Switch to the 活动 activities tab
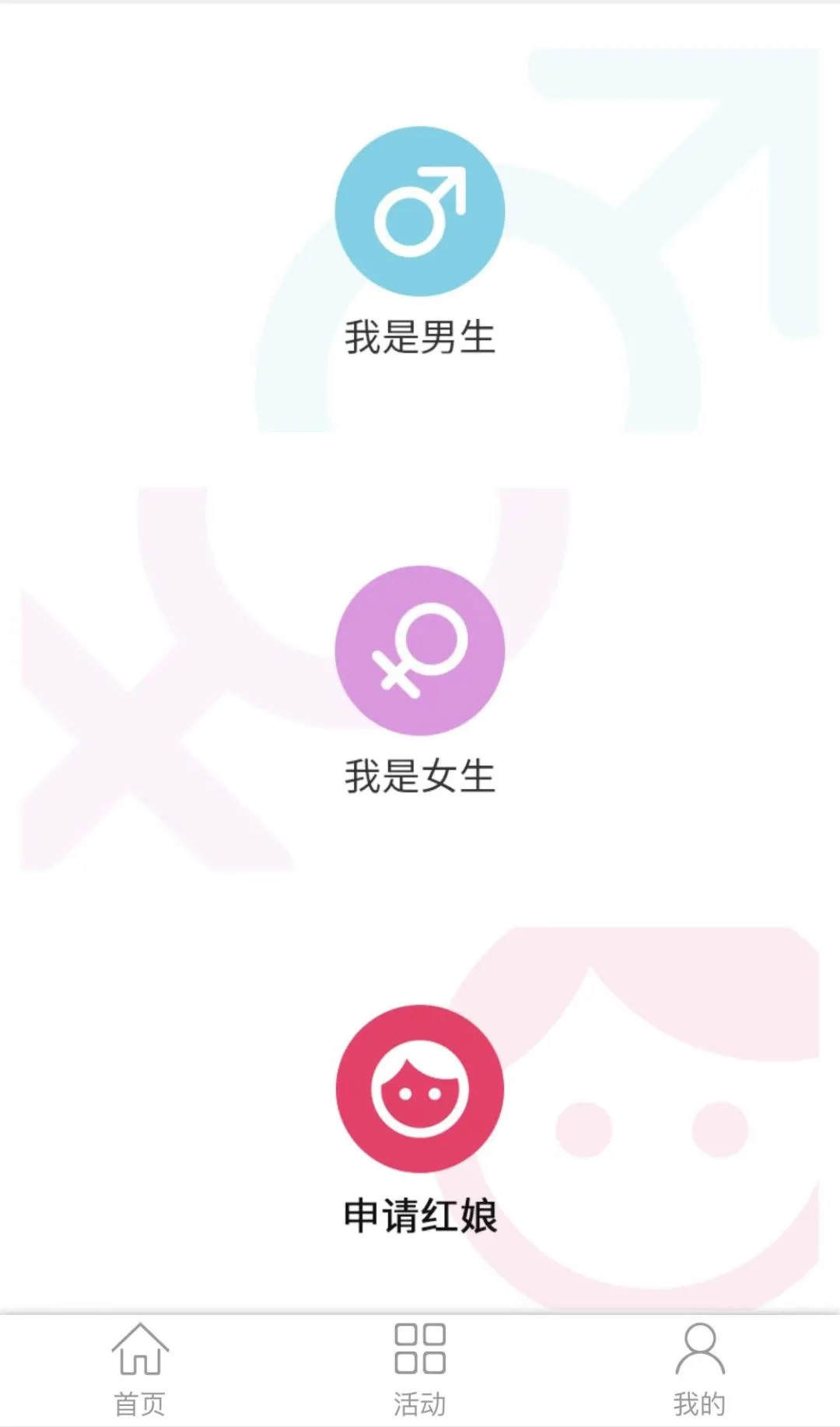Viewport: 840px width, 1427px height. (x=420, y=1371)
